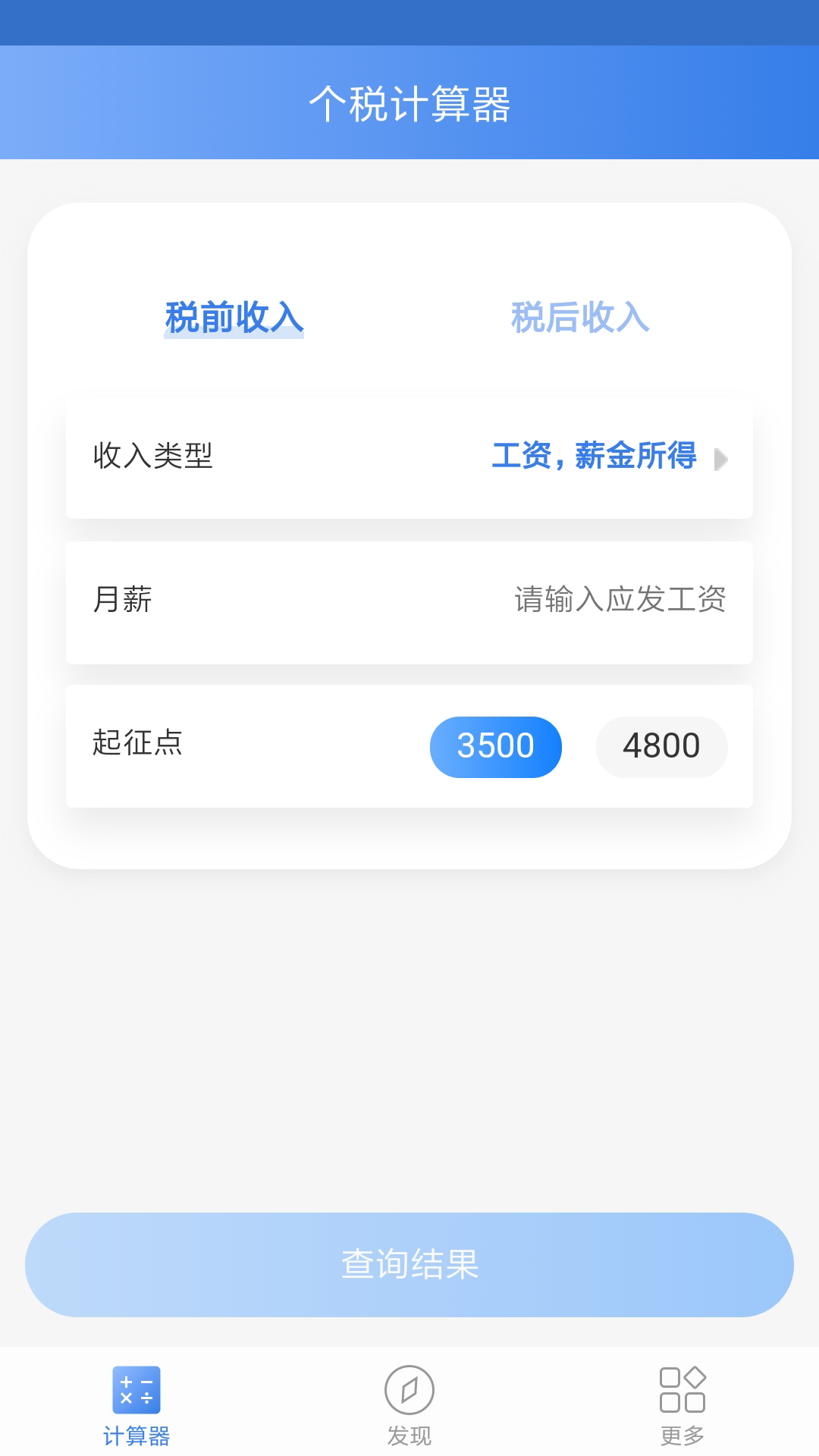
Task: Open the 计算器 bottom tab
Action: [x=136, y=1404]
